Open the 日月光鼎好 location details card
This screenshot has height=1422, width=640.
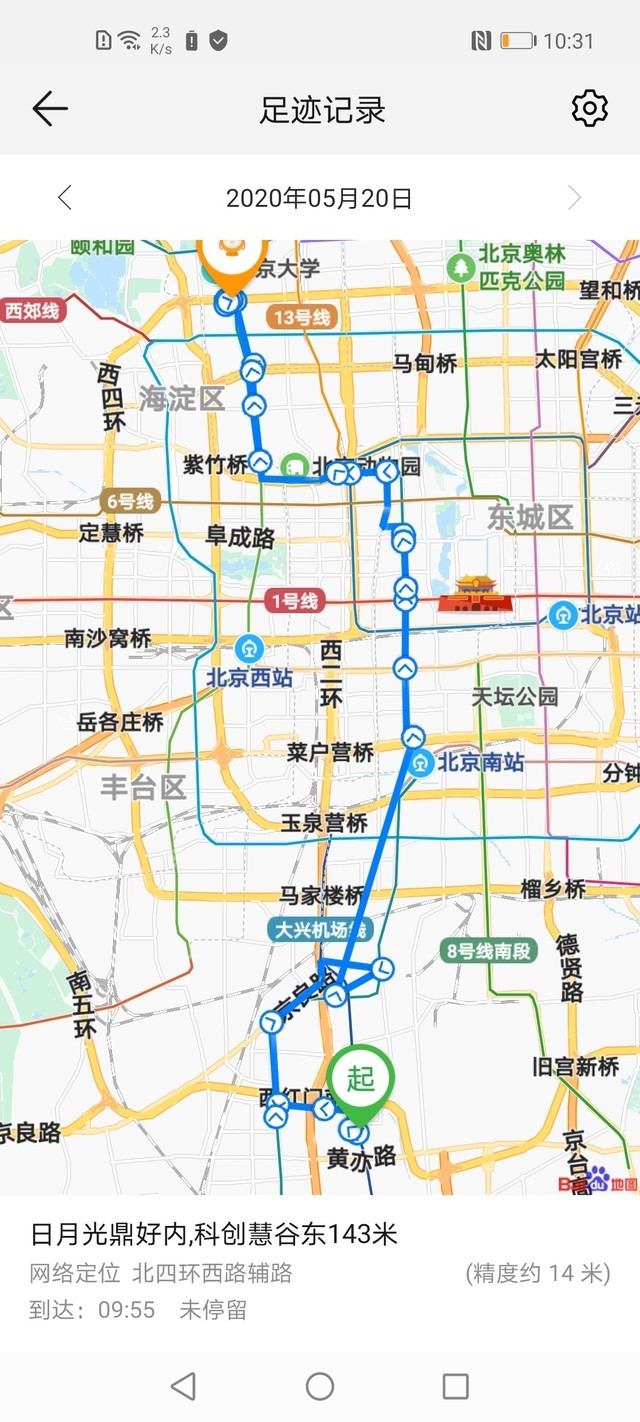tap(319, 1270)
